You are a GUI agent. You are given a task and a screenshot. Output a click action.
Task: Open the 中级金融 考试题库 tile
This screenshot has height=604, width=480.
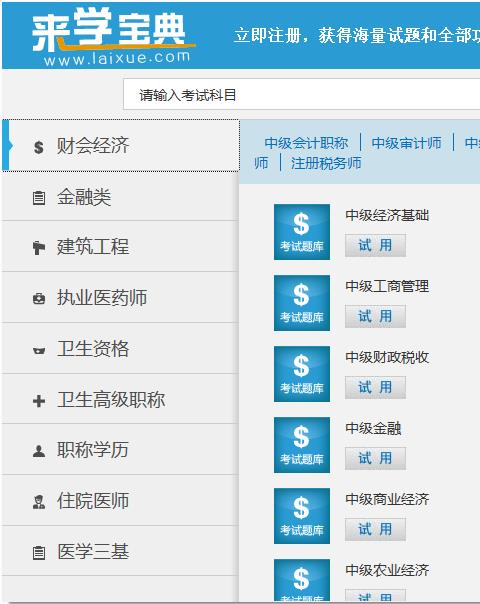click(302, 445)
